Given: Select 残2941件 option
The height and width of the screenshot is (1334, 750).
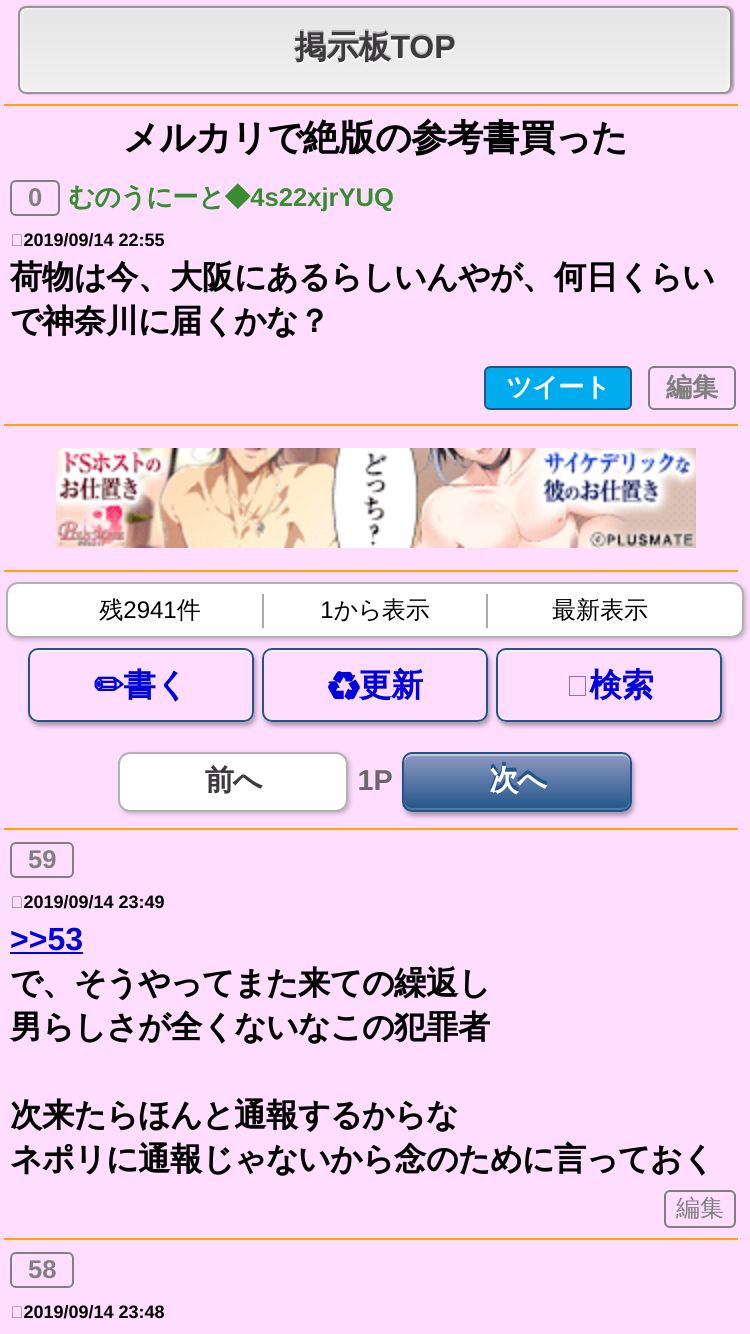Looking at the screenshot, I should coord(150,610).
